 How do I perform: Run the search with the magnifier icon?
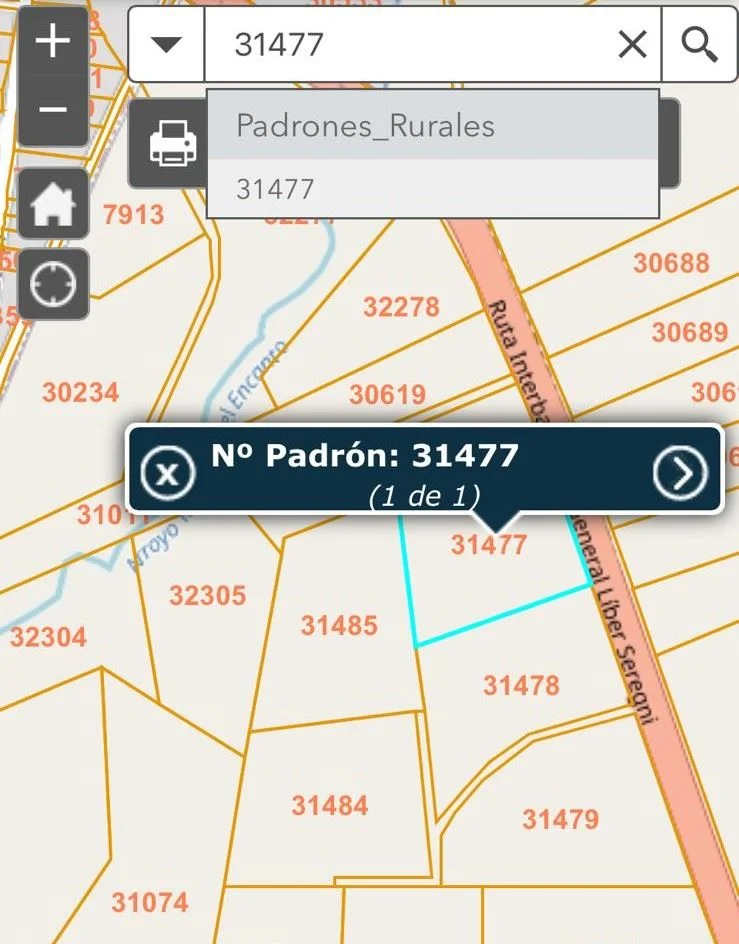(x=699, y=44)
